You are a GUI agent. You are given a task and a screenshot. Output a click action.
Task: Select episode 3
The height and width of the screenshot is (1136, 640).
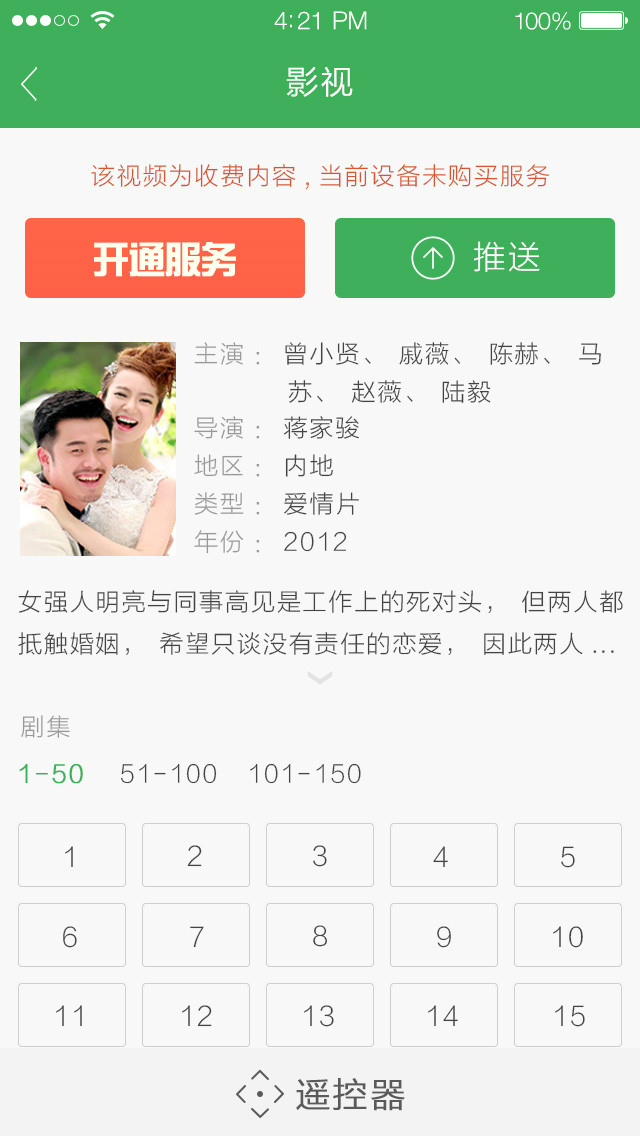[320, 855]
